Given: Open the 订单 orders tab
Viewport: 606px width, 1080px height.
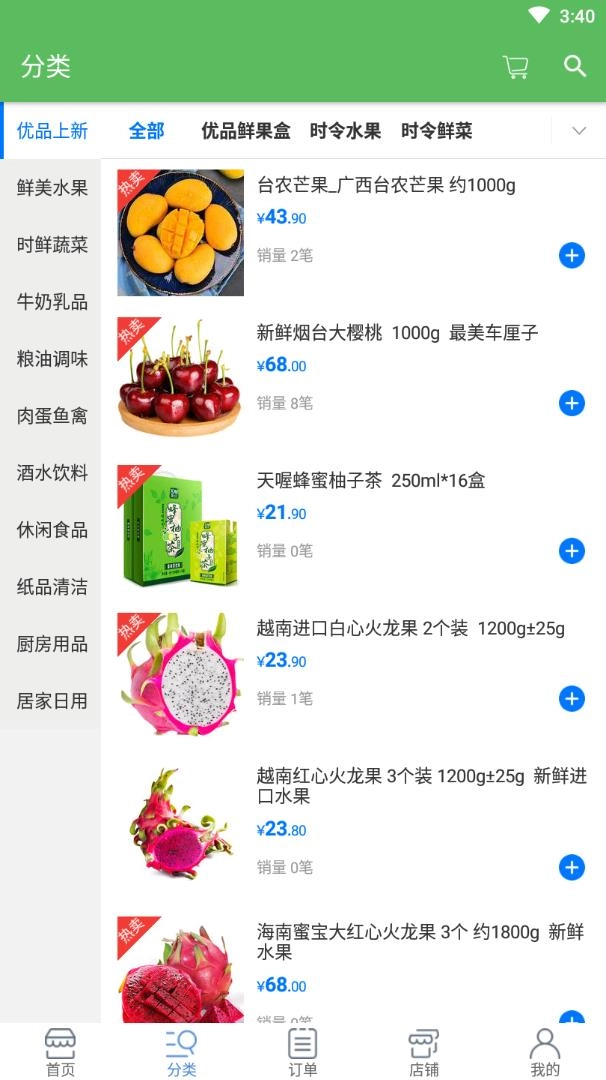Looking at the screenshot, I should [x=303, y=1052].
